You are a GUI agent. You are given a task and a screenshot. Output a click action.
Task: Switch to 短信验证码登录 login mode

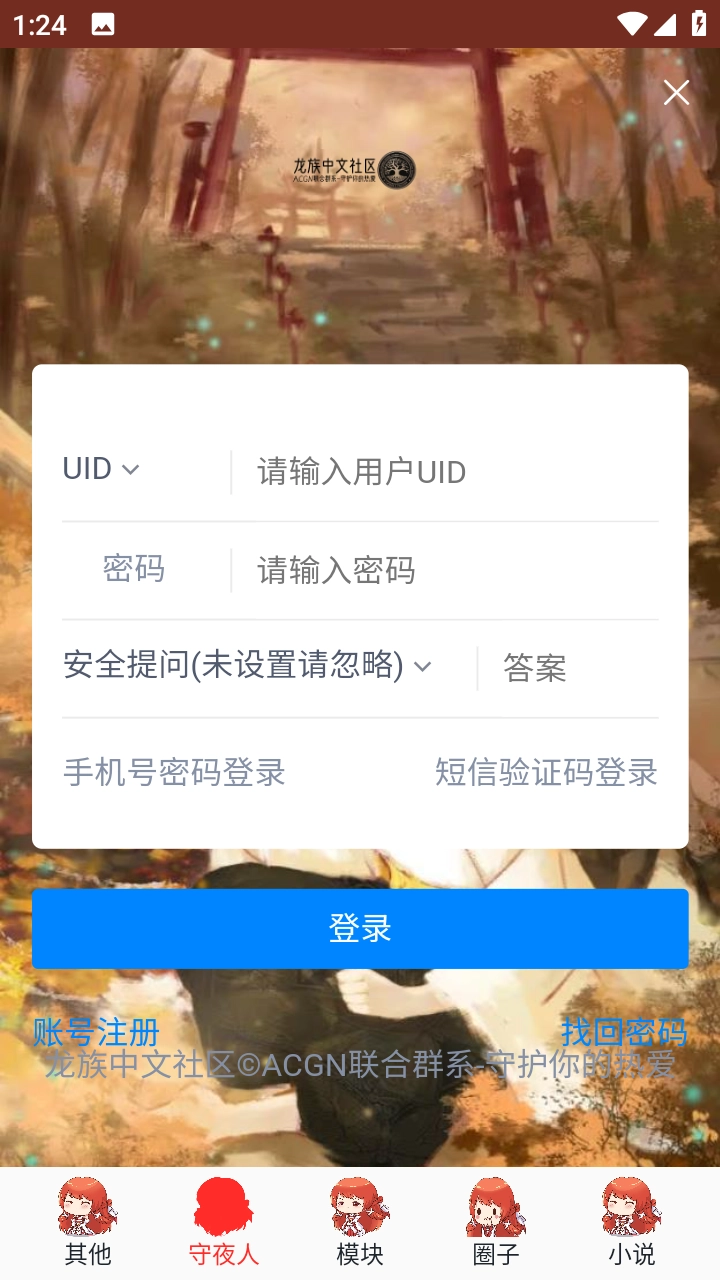click(x=546, y=773)
